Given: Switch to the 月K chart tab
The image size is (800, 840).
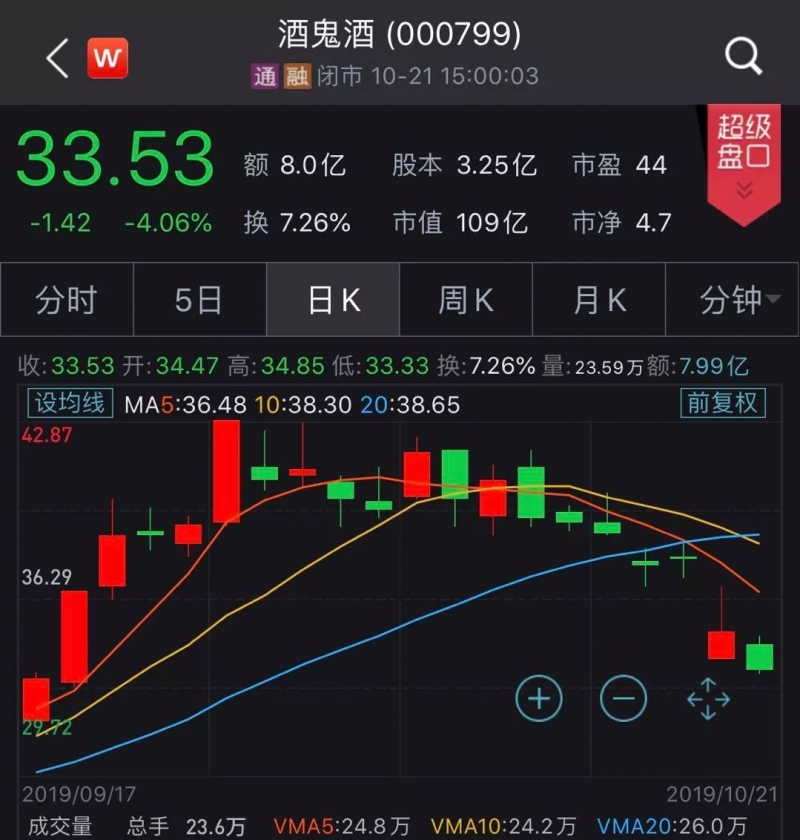Looking at the screenshot, I should click(599, 300).
